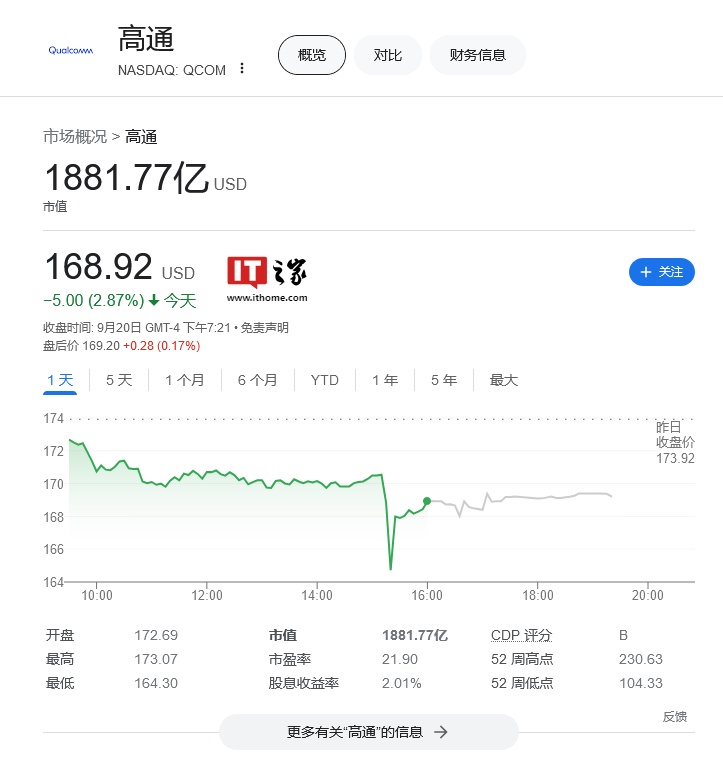The image size is (723, 773).
Task: Open 更多有关“高通”的信息
Action: coord(368,732)
